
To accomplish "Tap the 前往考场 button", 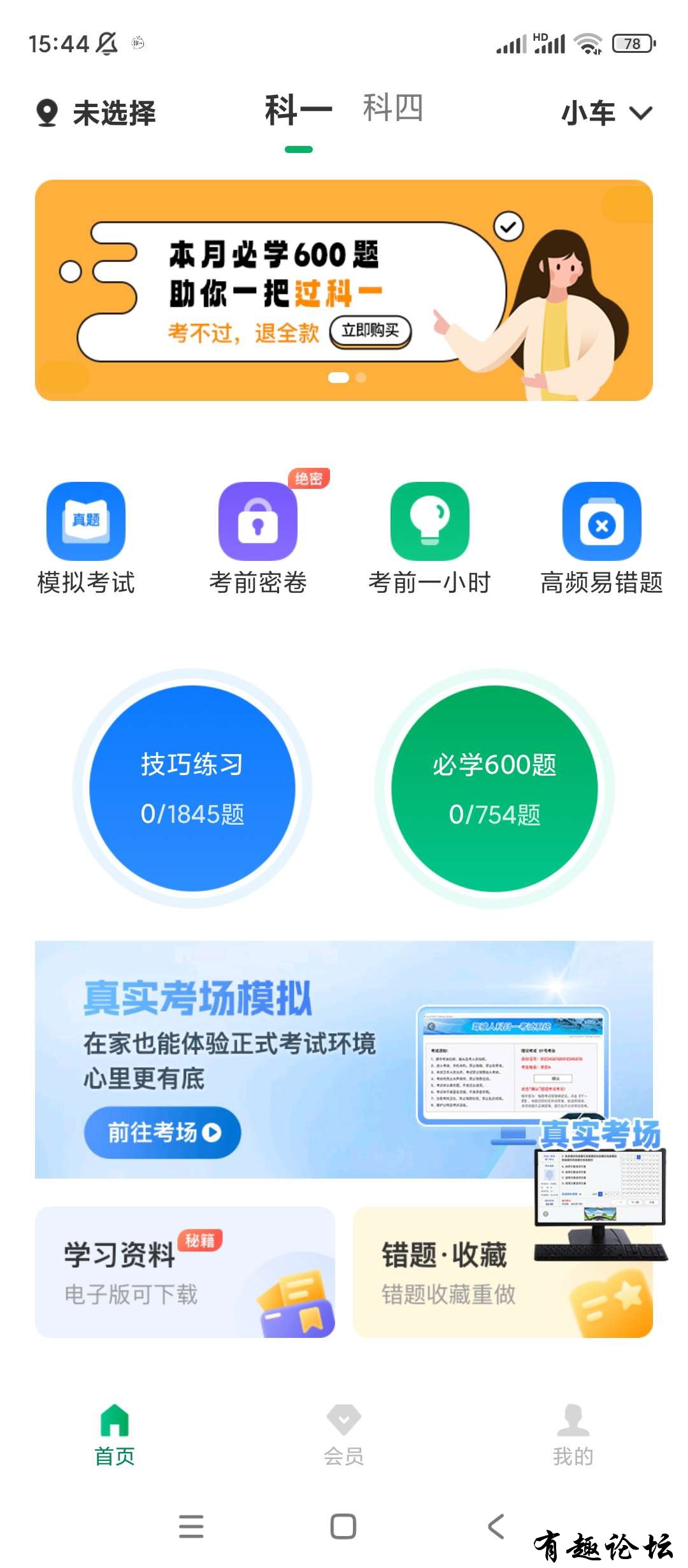I will [x=162, y=1132].
